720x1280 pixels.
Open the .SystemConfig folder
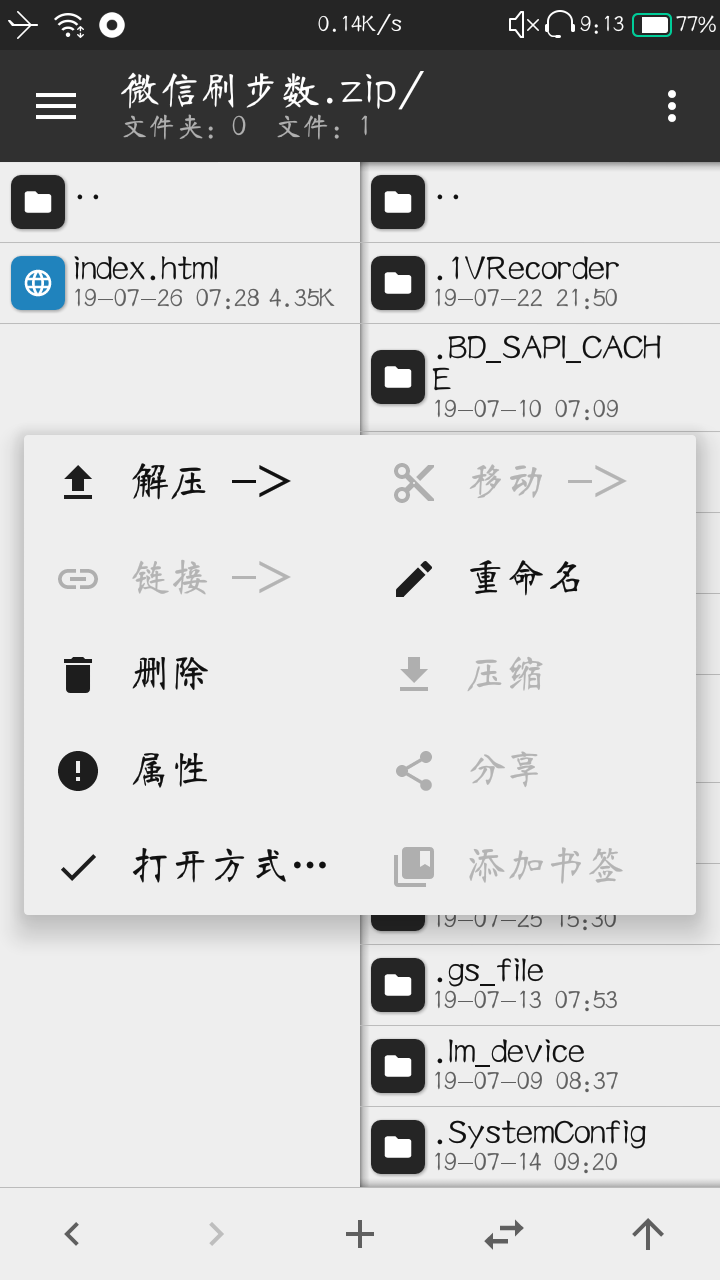[540, 1146]
